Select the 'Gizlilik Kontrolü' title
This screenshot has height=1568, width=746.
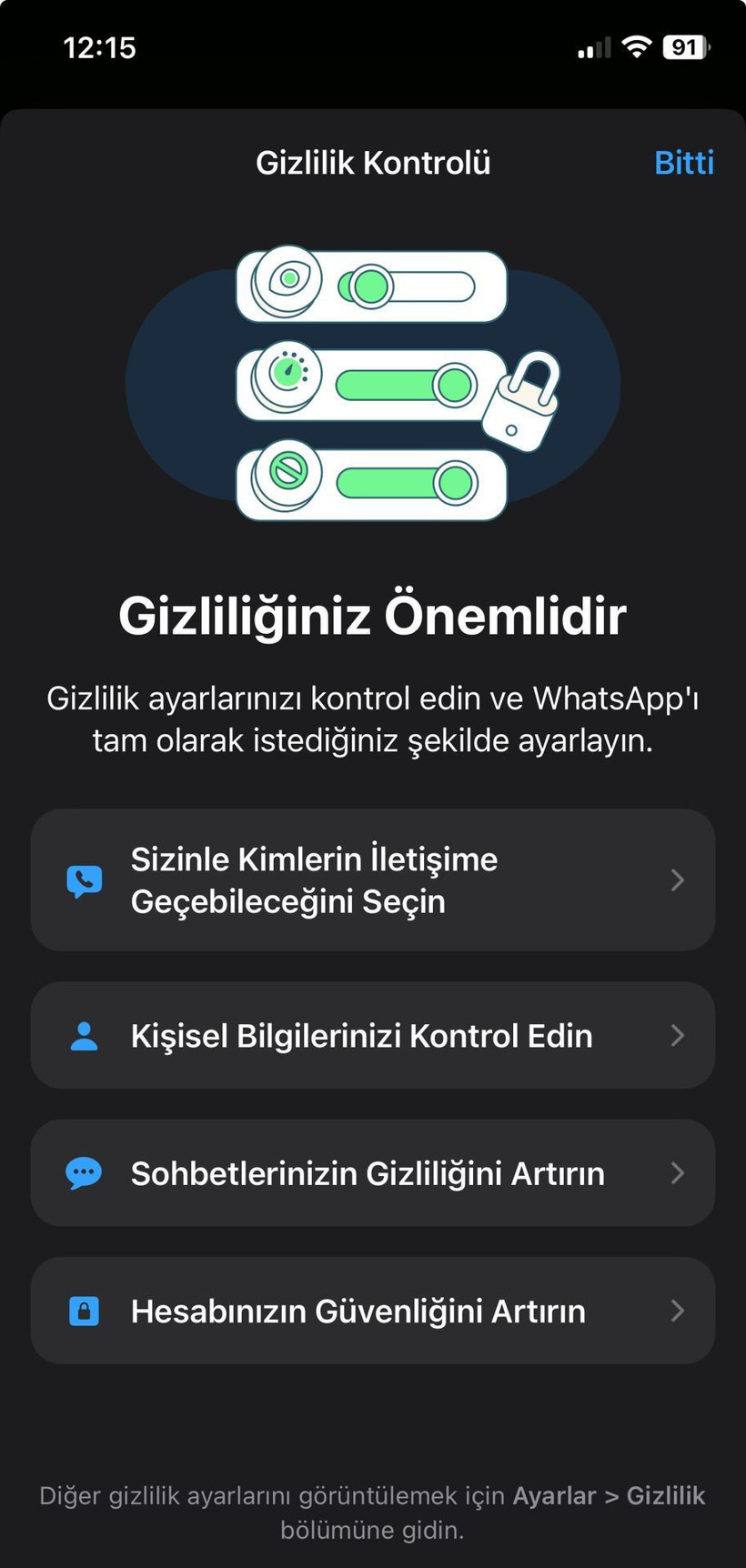(x=373, y=162)
